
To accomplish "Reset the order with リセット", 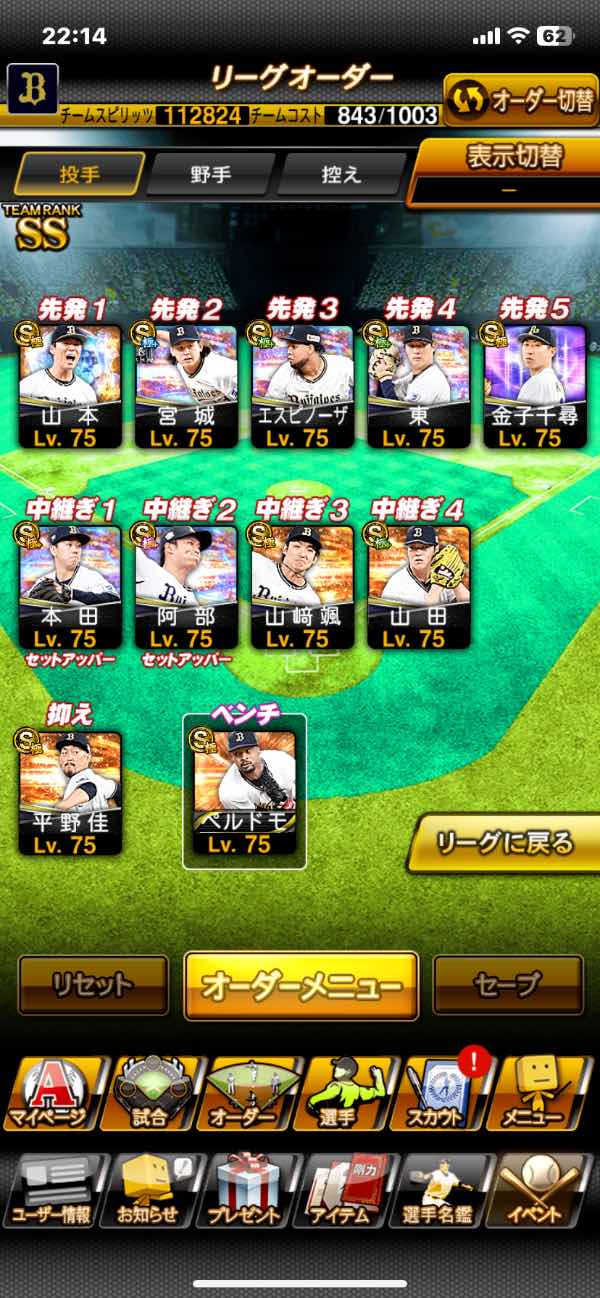I will point(93,985).
